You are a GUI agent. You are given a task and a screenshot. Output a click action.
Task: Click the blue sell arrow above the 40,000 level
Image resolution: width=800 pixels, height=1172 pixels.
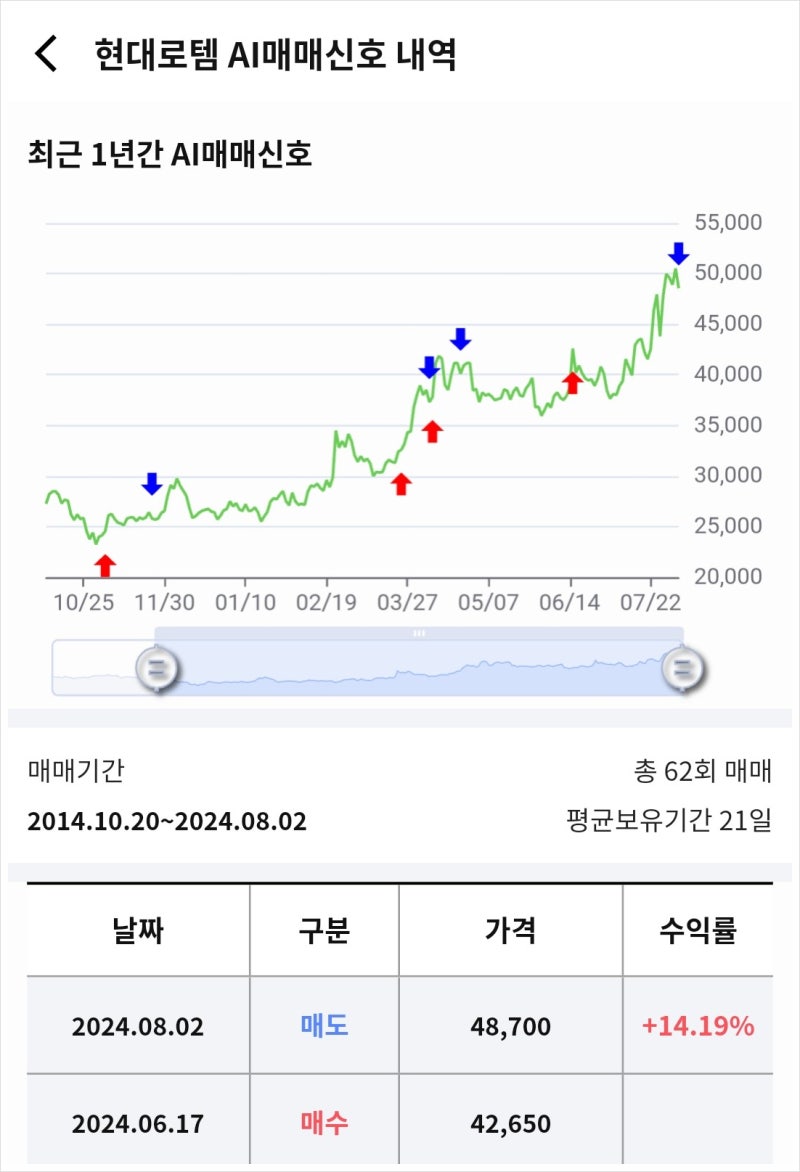pyautogui.click(x=429, y=368)
